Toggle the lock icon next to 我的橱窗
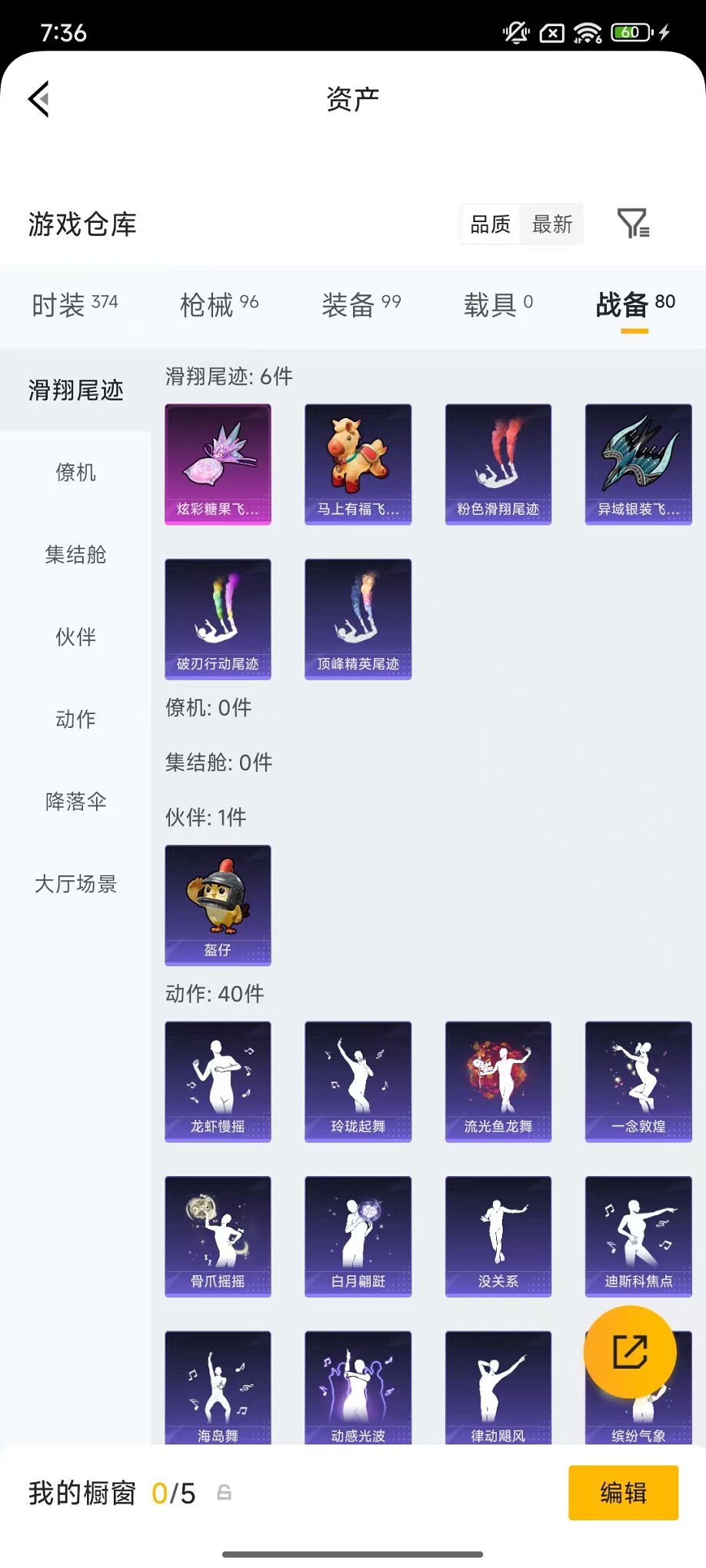 click(x=224, y=1493)
